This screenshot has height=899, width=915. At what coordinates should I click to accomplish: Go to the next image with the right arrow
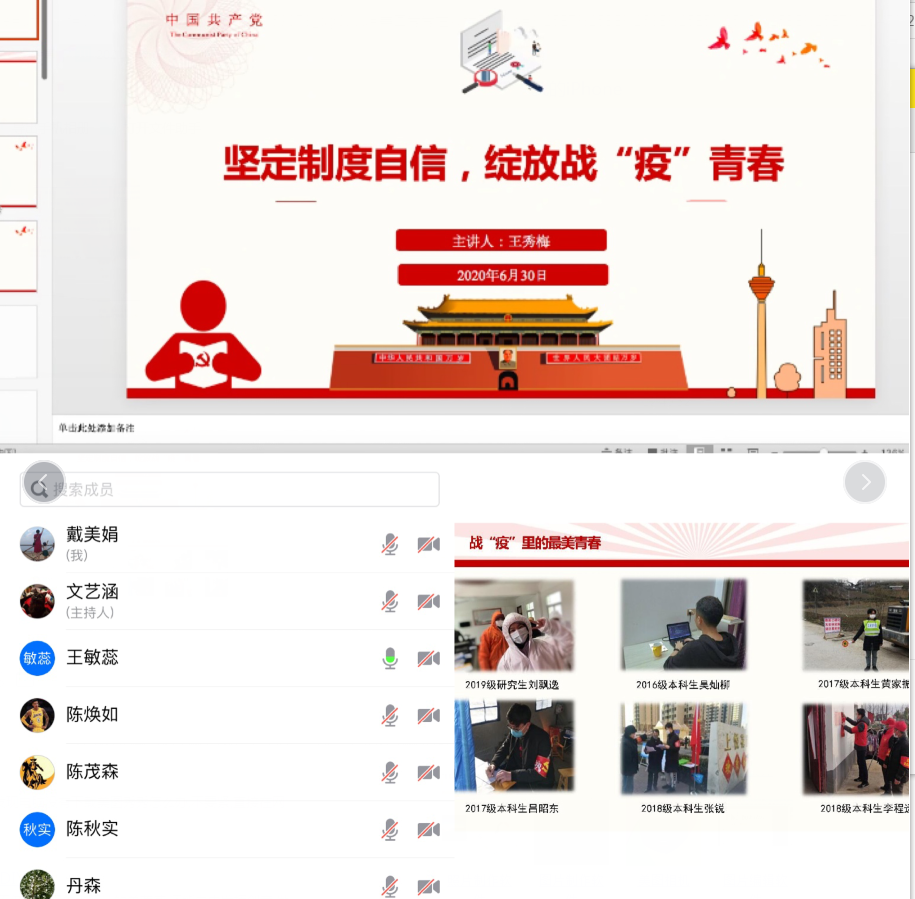click(x=865, y=482)
